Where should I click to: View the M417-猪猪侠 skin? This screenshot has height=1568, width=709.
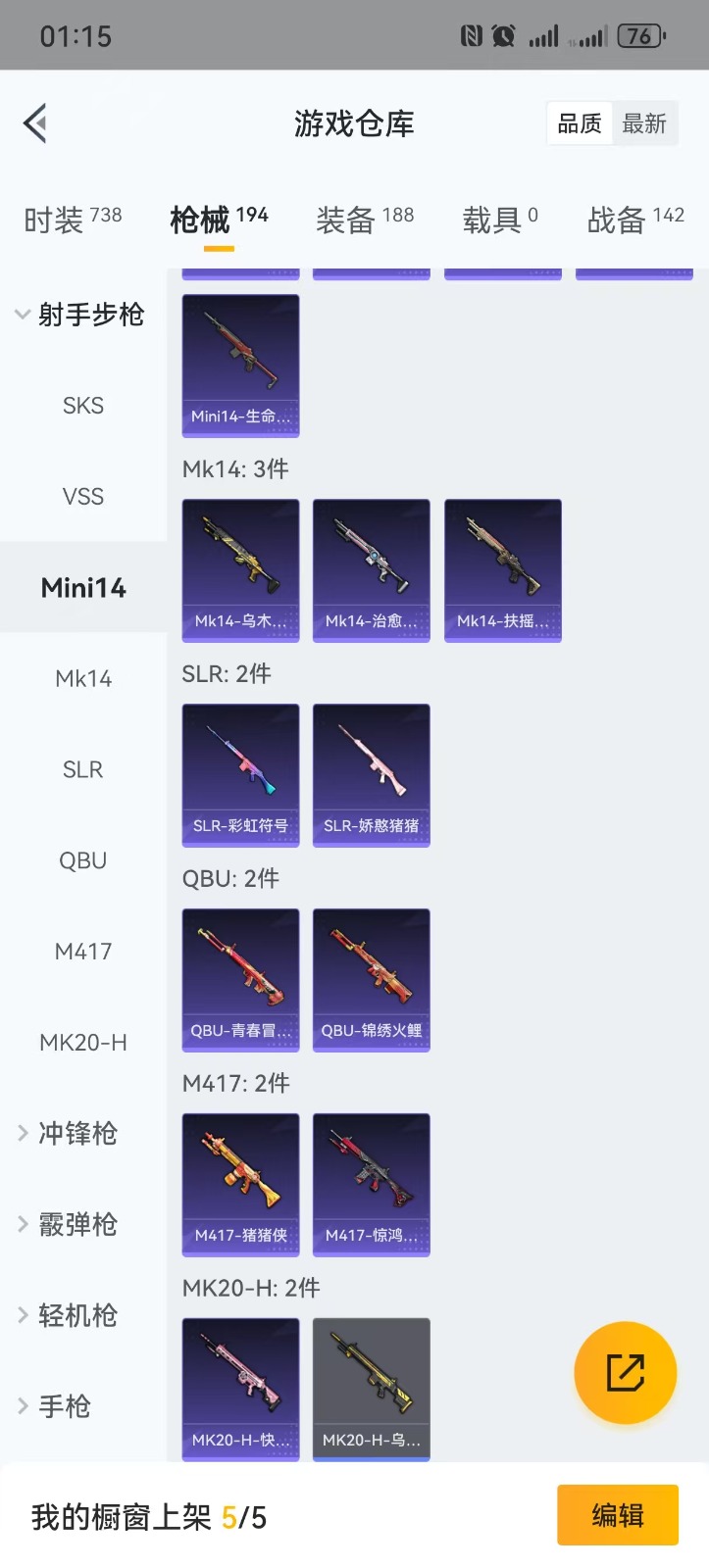click(x=240, y=1184)
